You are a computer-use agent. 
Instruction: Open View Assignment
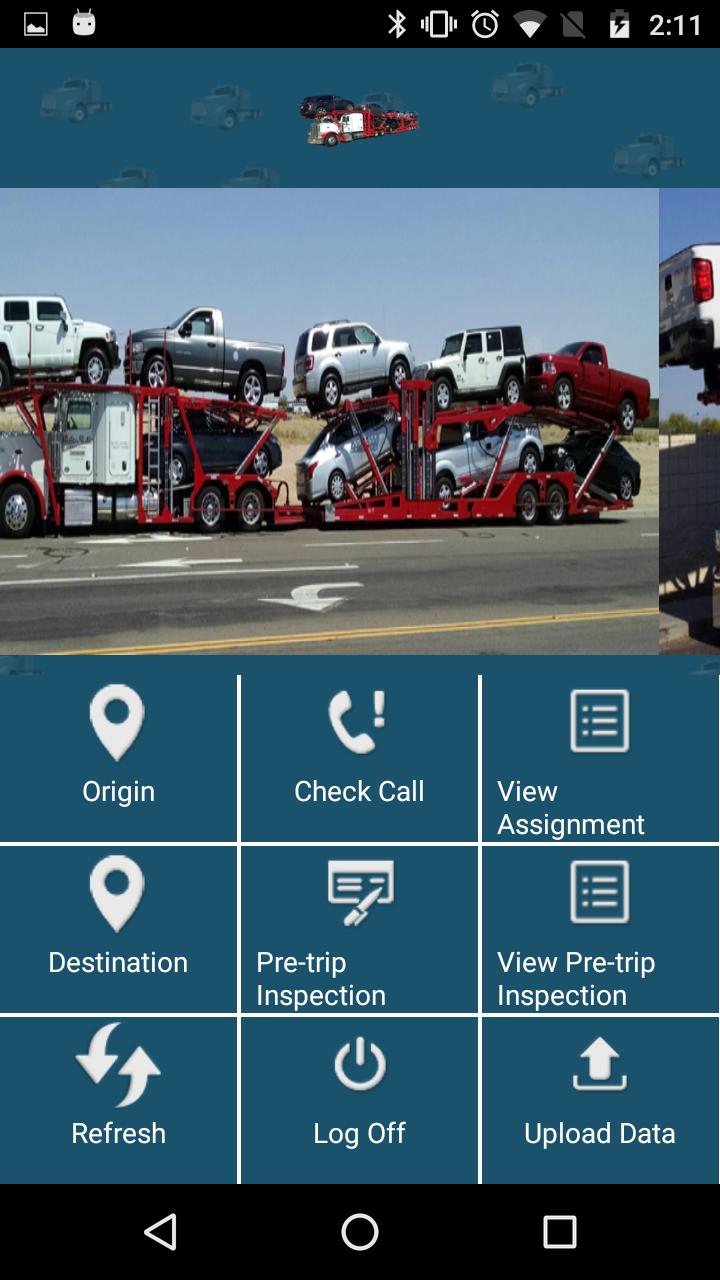[600, 758]
